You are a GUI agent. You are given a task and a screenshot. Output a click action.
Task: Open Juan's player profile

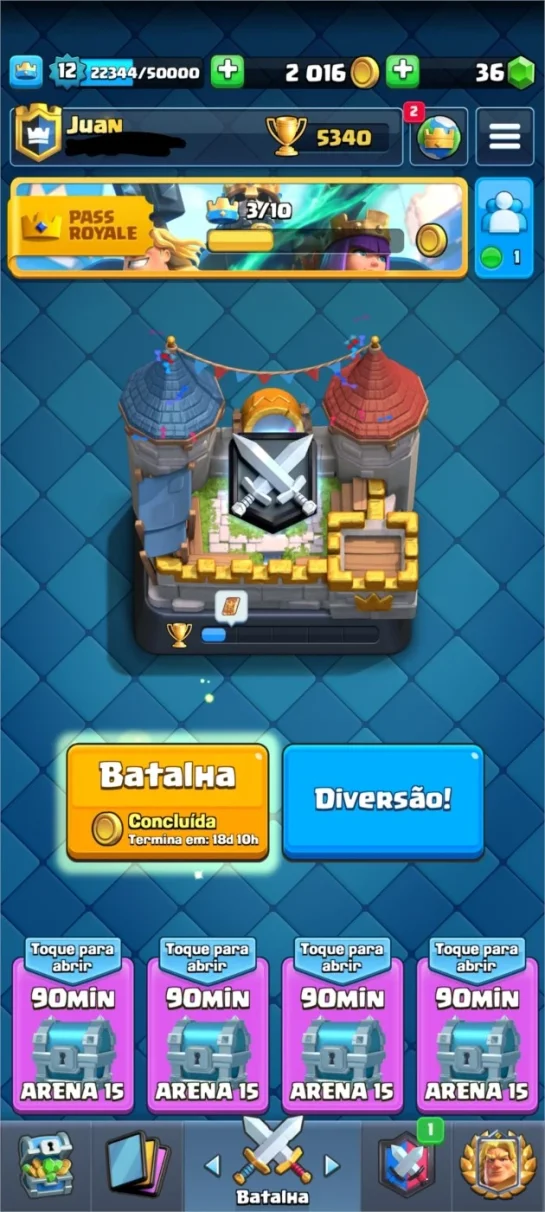tap(207, 136)
